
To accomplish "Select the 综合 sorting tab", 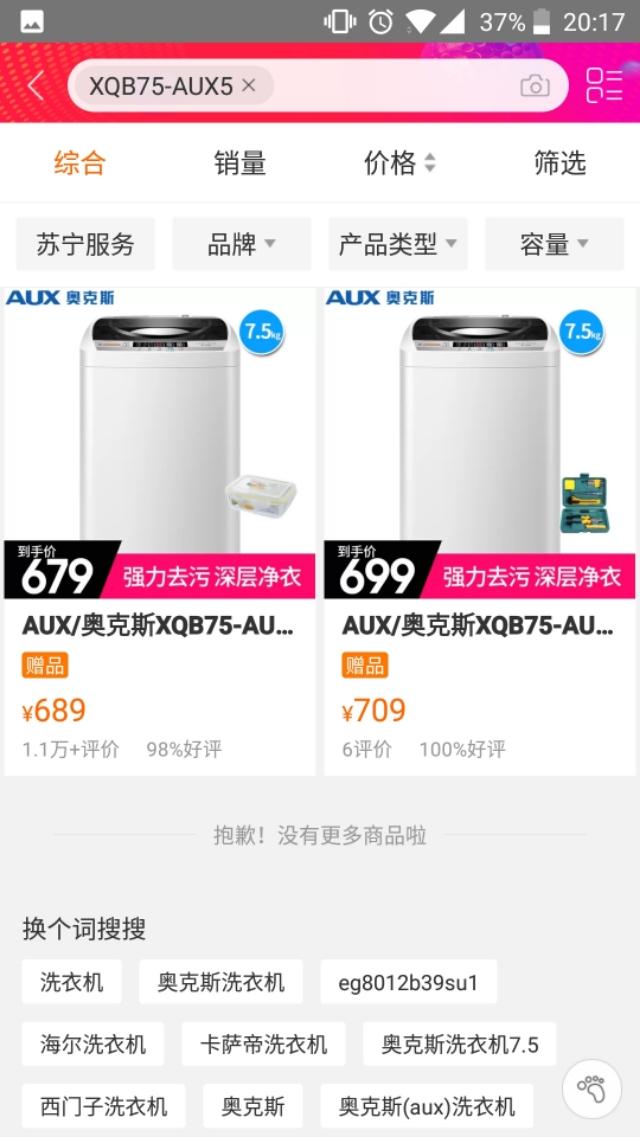I will (80, 163).
